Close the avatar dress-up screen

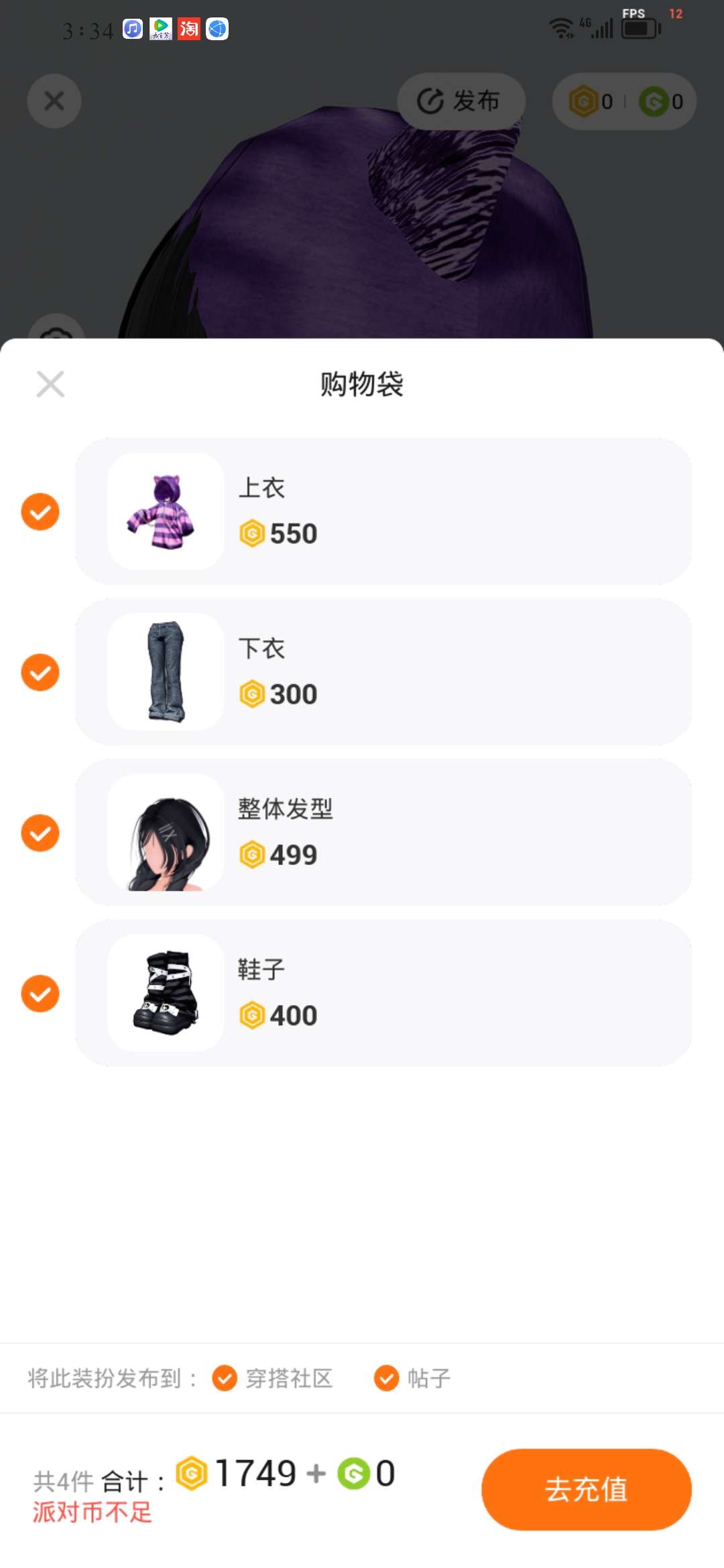point(54,101)
